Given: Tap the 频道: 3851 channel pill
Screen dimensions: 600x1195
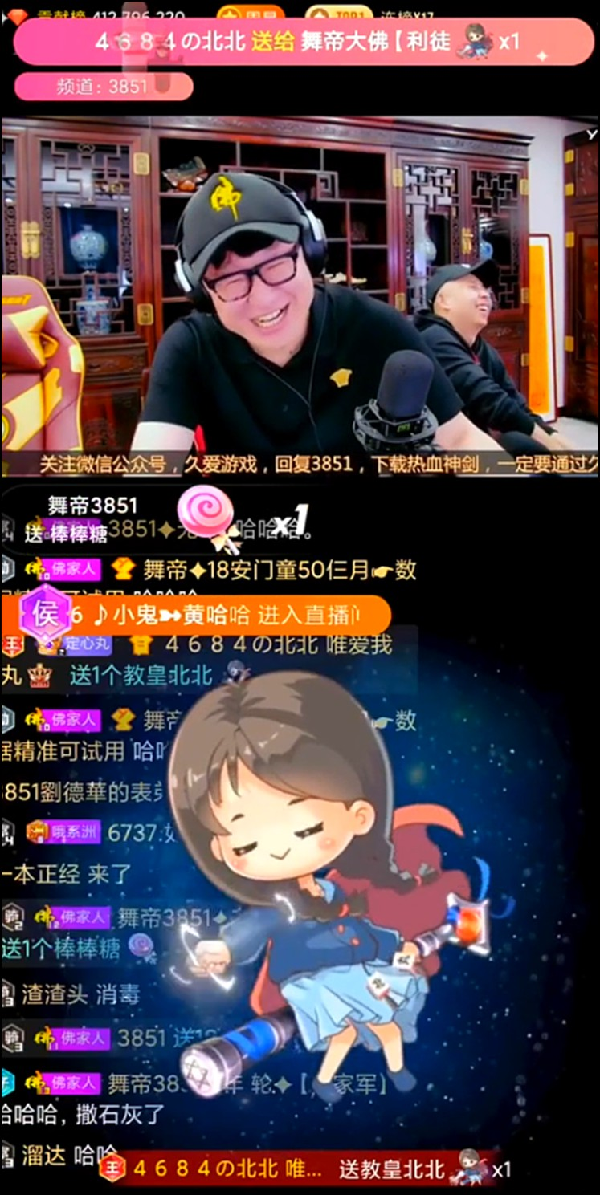Looking at the screenshot, I should coord(102,86).
